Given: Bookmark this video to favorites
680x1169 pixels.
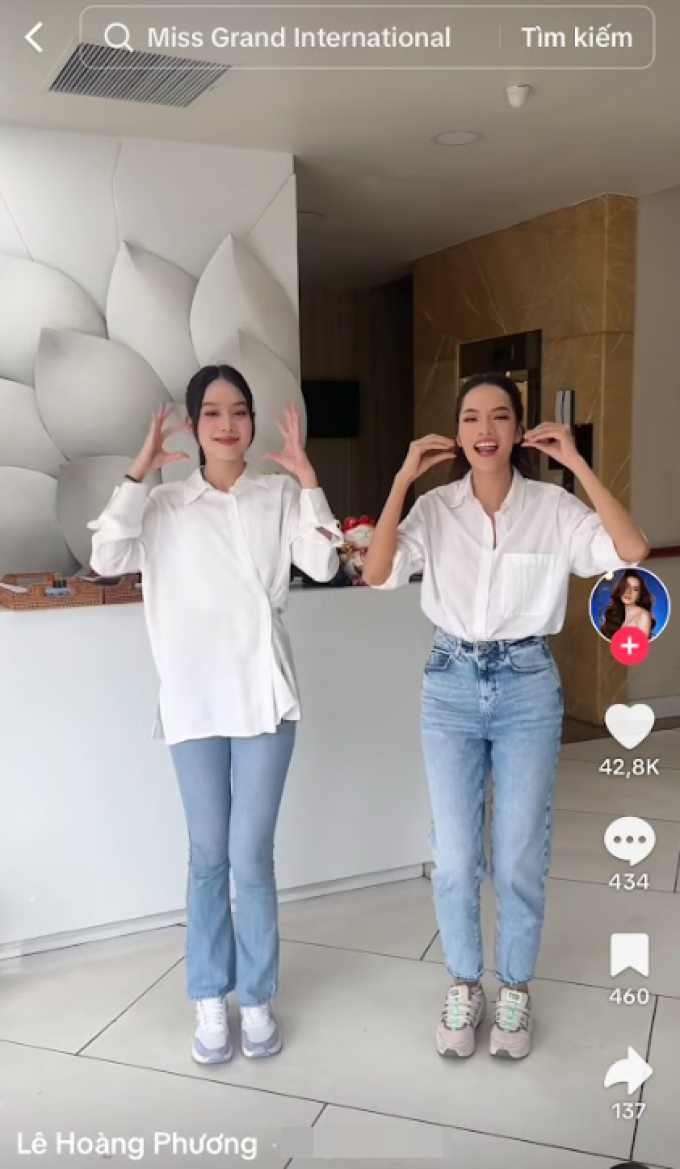Looking at the screenshot, I should click(629, 955).
